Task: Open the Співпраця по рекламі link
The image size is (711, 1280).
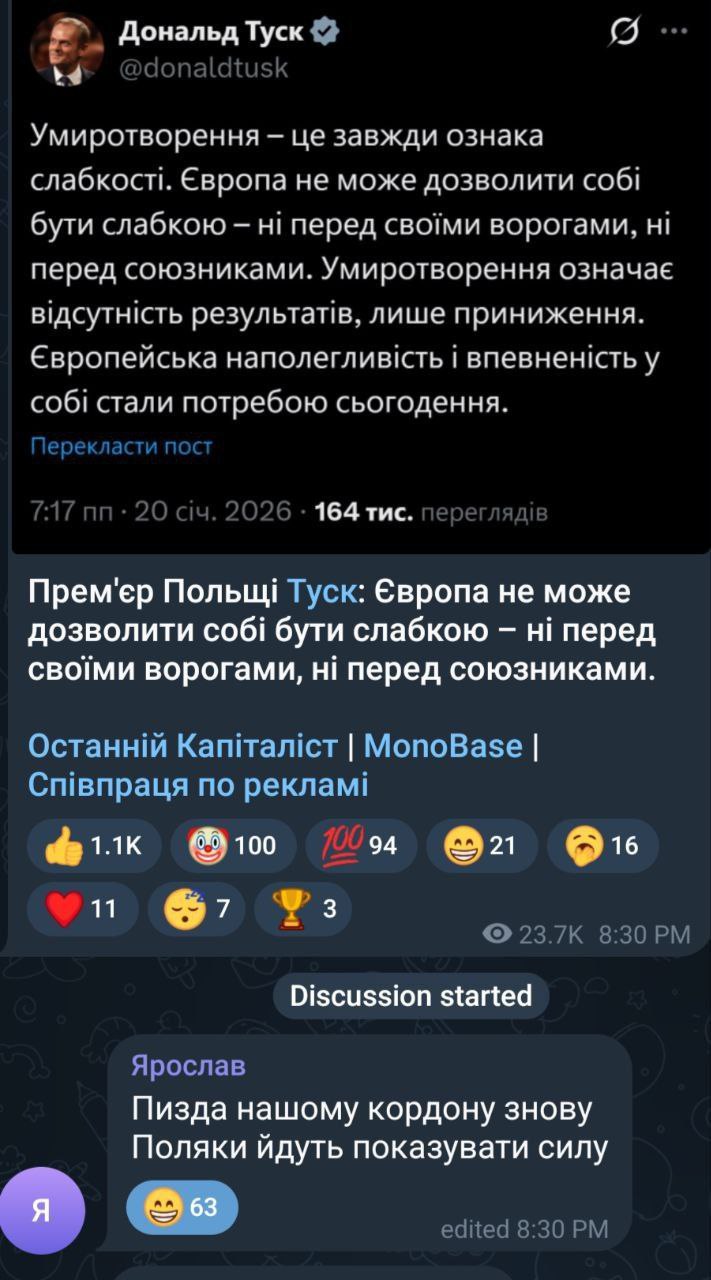Action: tap(198, 785)
